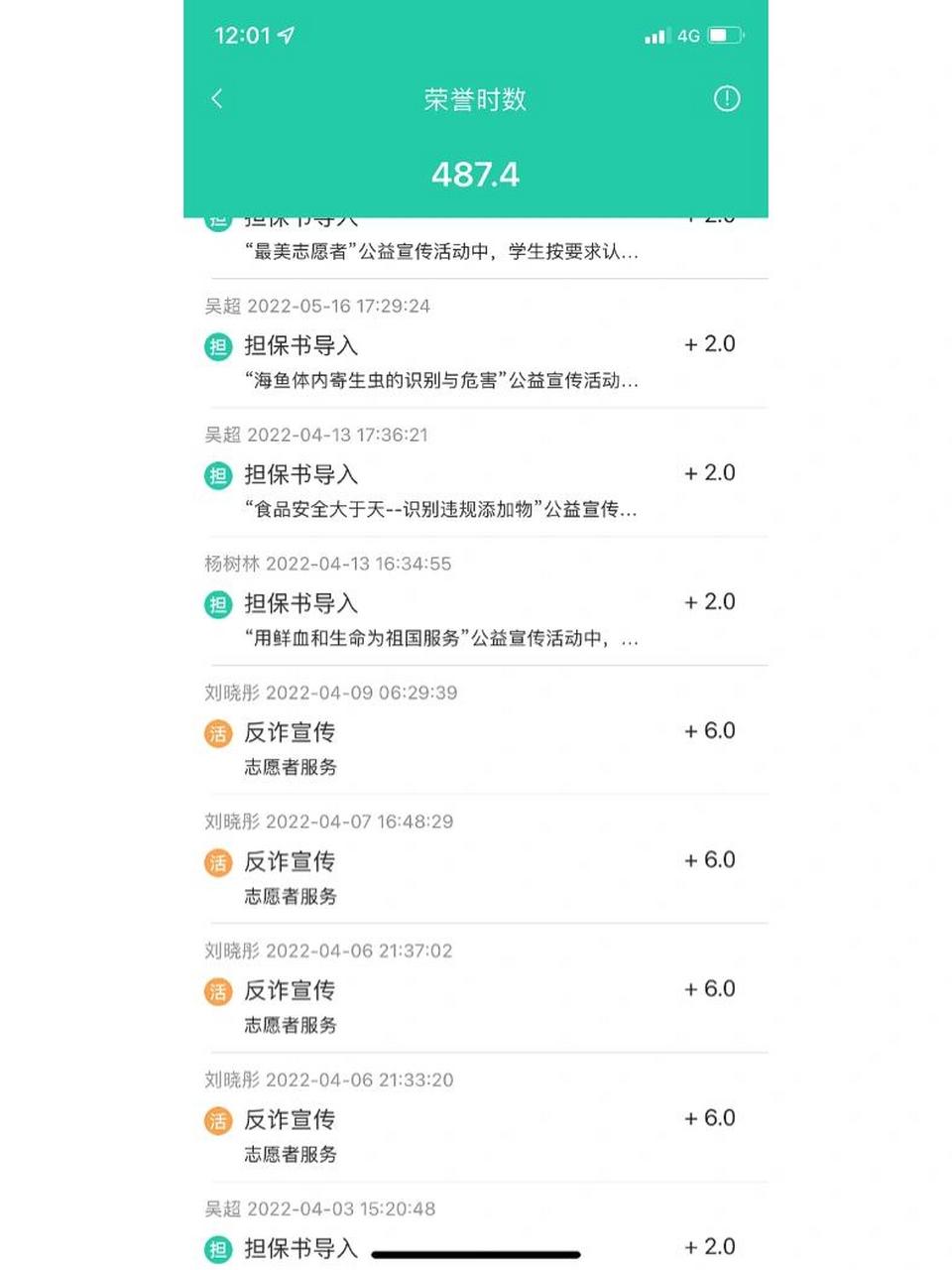Go back from the 荣誉时数 page
Screen dimensions: 952x1270
pyautogui.click(x=217, y=98)
